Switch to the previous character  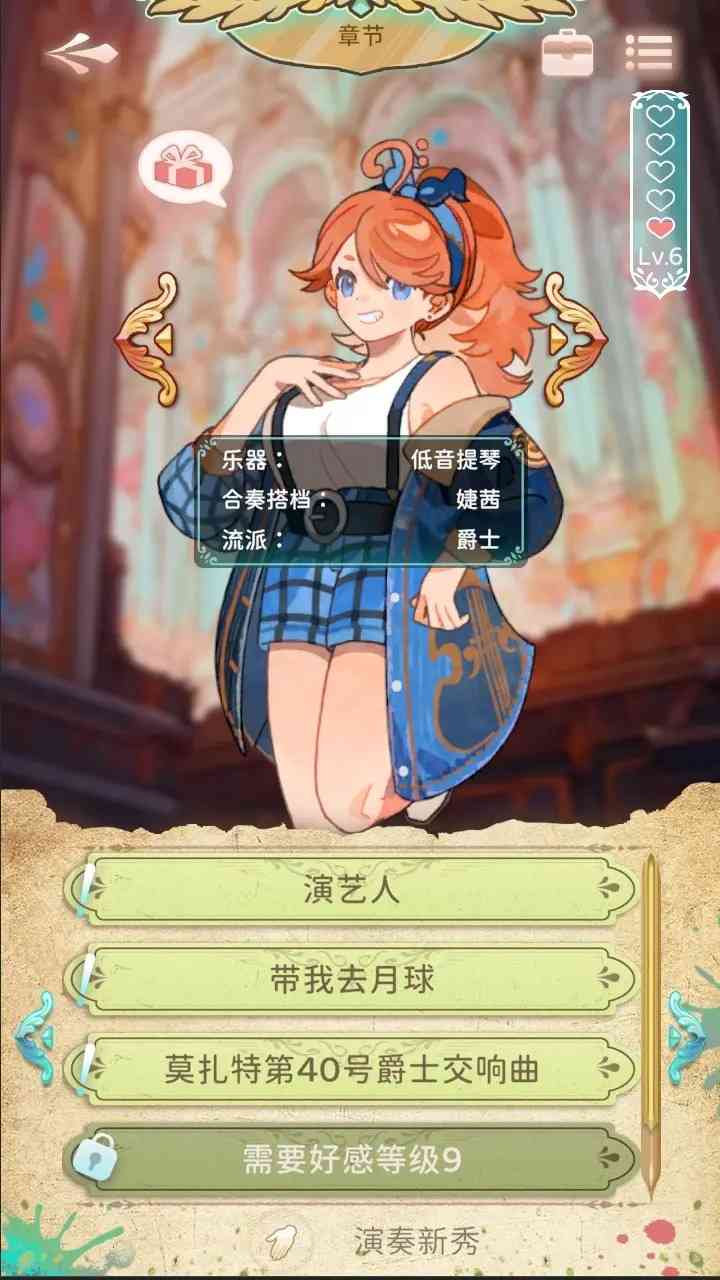[148, 340]
